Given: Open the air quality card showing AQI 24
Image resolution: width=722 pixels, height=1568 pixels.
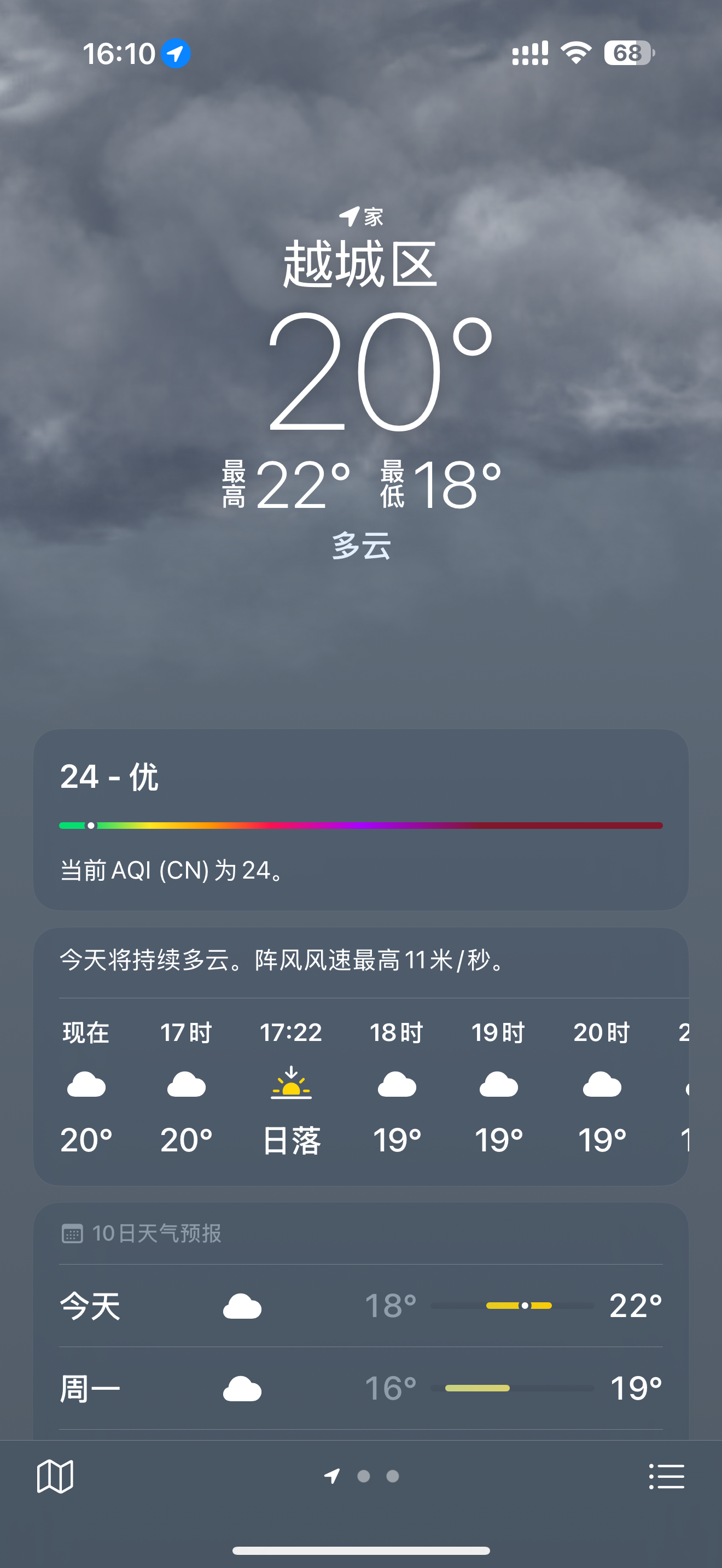Looking at the screenshot, I should tap(360, 818).
